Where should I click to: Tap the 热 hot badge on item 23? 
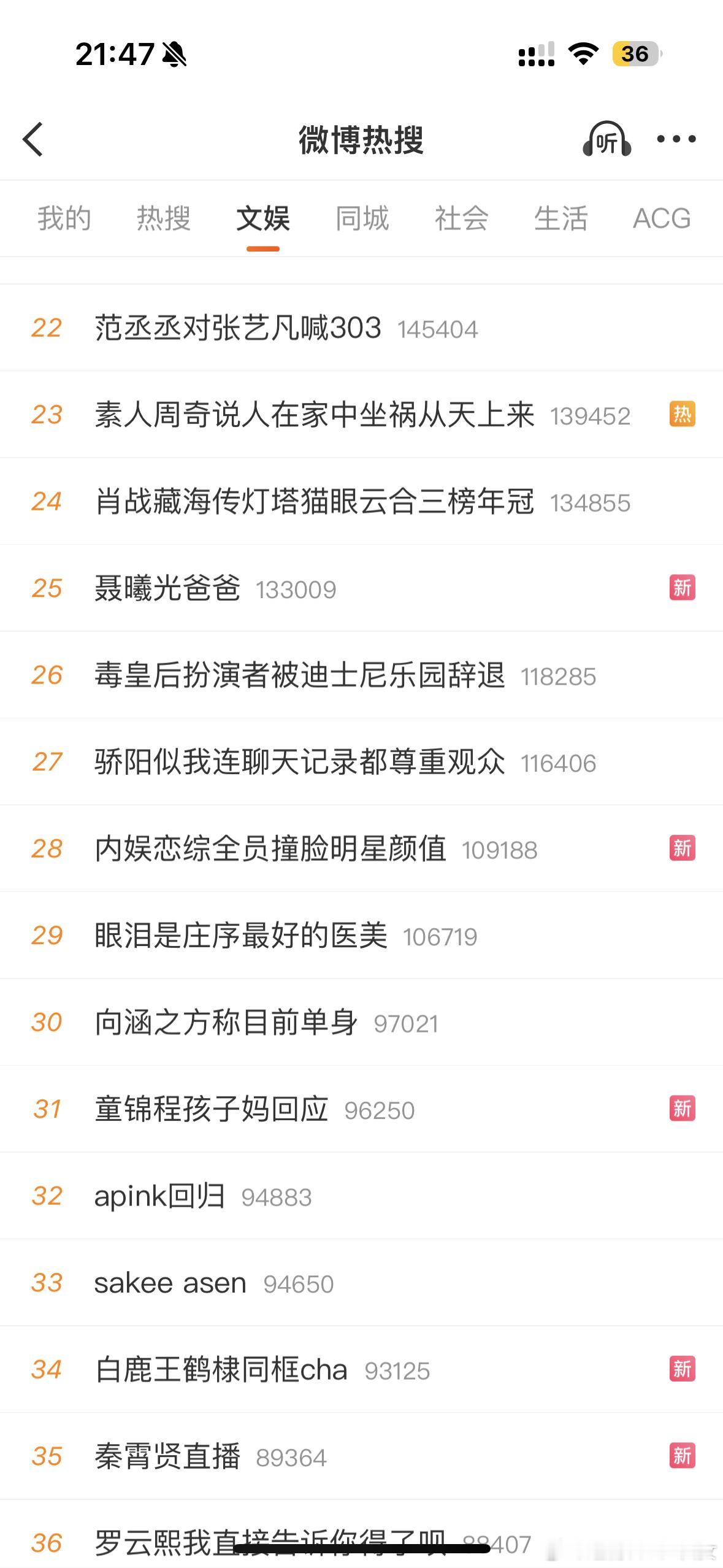[682, 415]
